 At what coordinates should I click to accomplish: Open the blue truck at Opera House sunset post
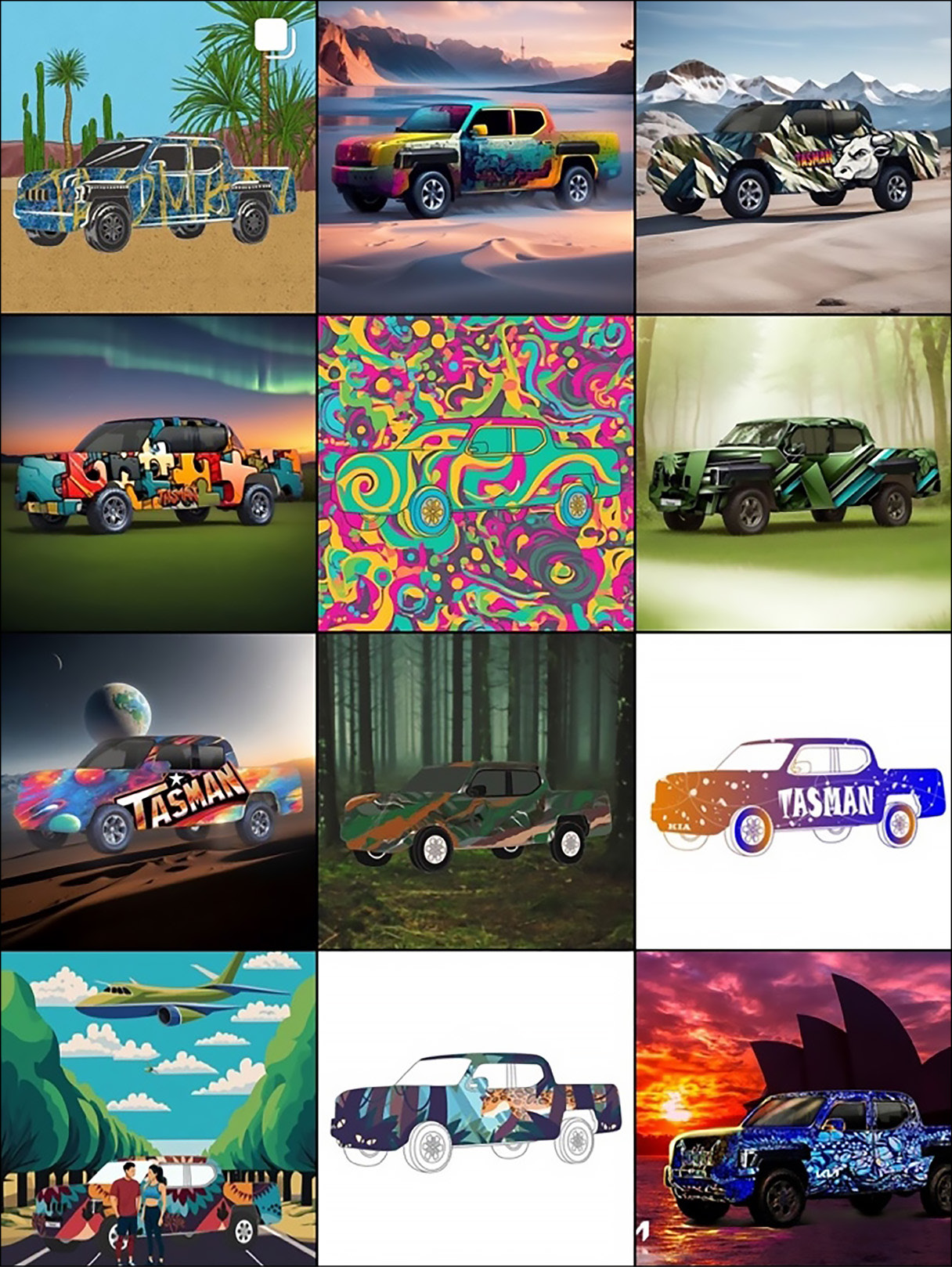coord(793,1108)
